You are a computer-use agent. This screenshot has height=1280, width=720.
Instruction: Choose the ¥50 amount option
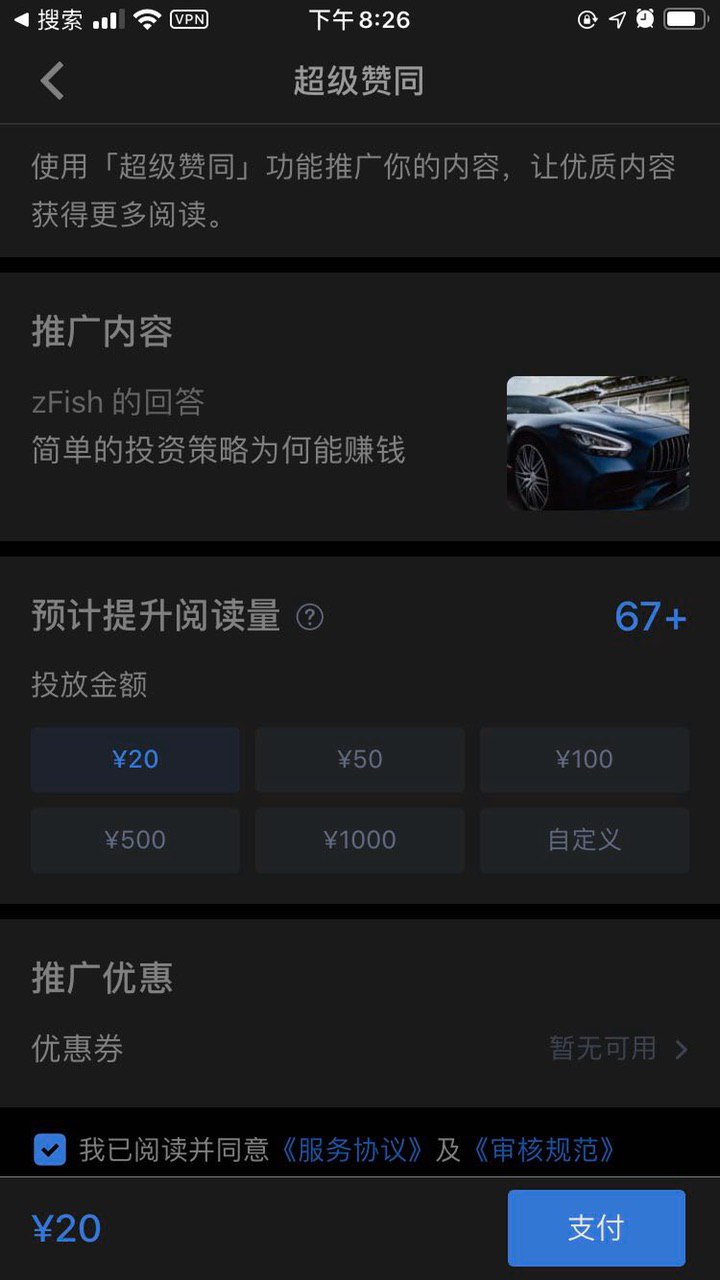click(x=360, y=759)
